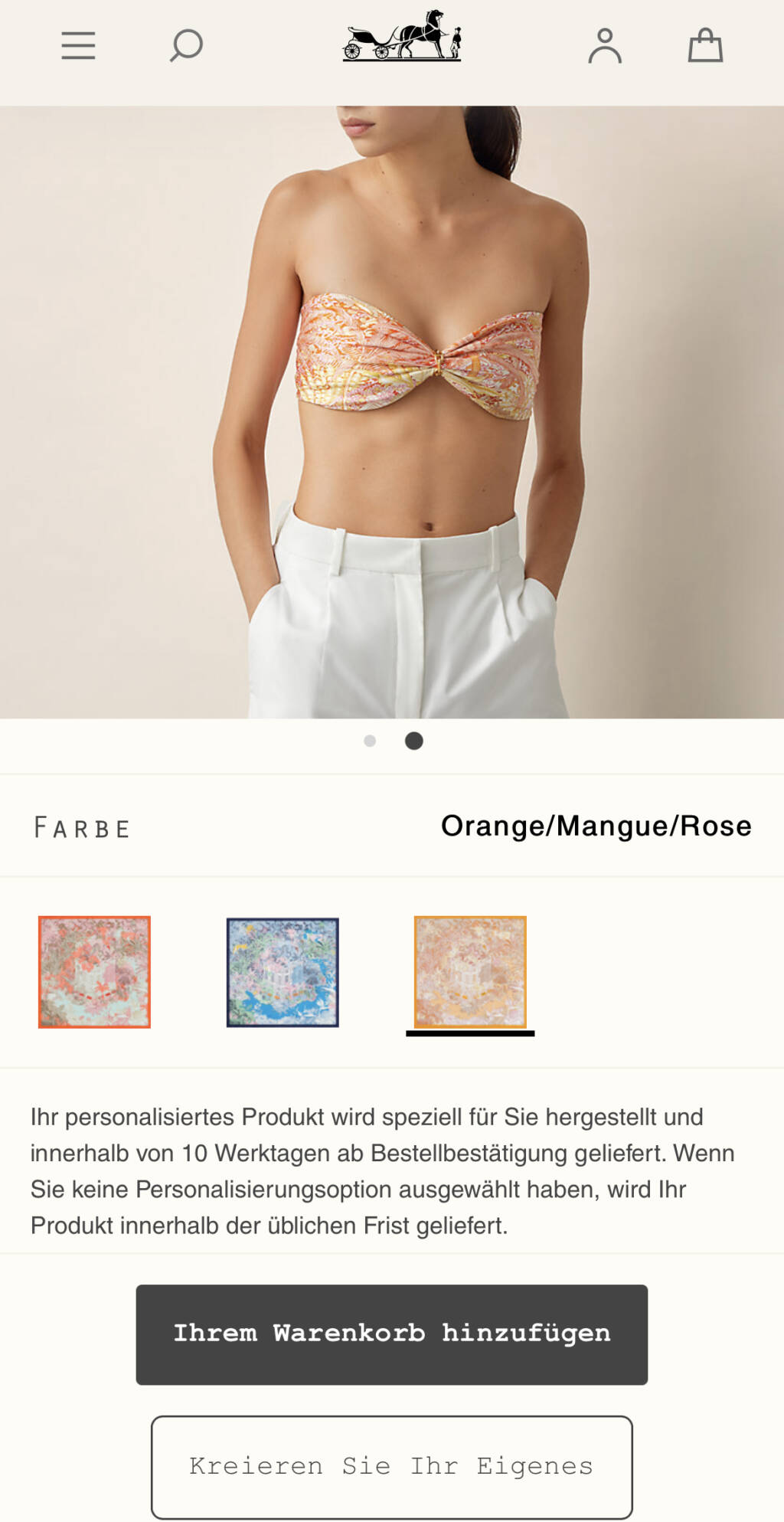This screenshot has width=784, height=1522.
Task: Open the account profile icon
Action: coord(605,46)
